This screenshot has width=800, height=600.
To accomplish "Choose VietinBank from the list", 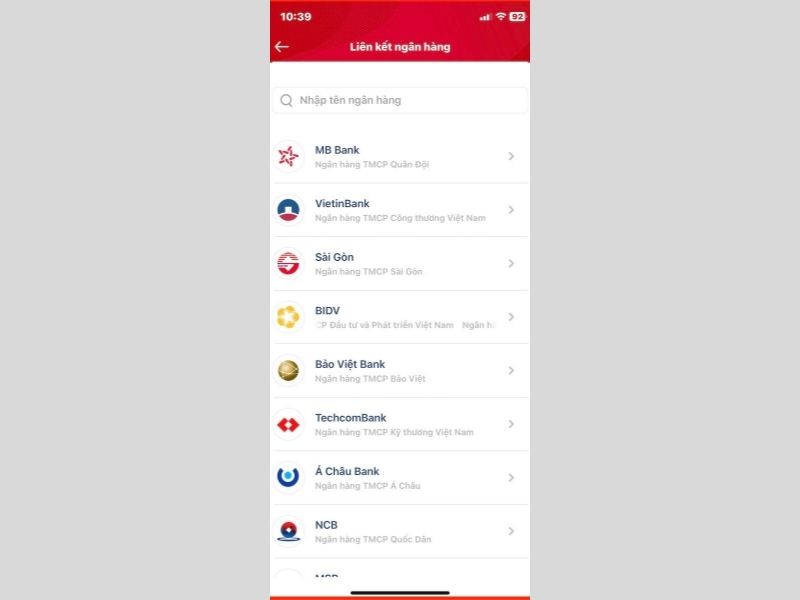I will click(400, 210).
